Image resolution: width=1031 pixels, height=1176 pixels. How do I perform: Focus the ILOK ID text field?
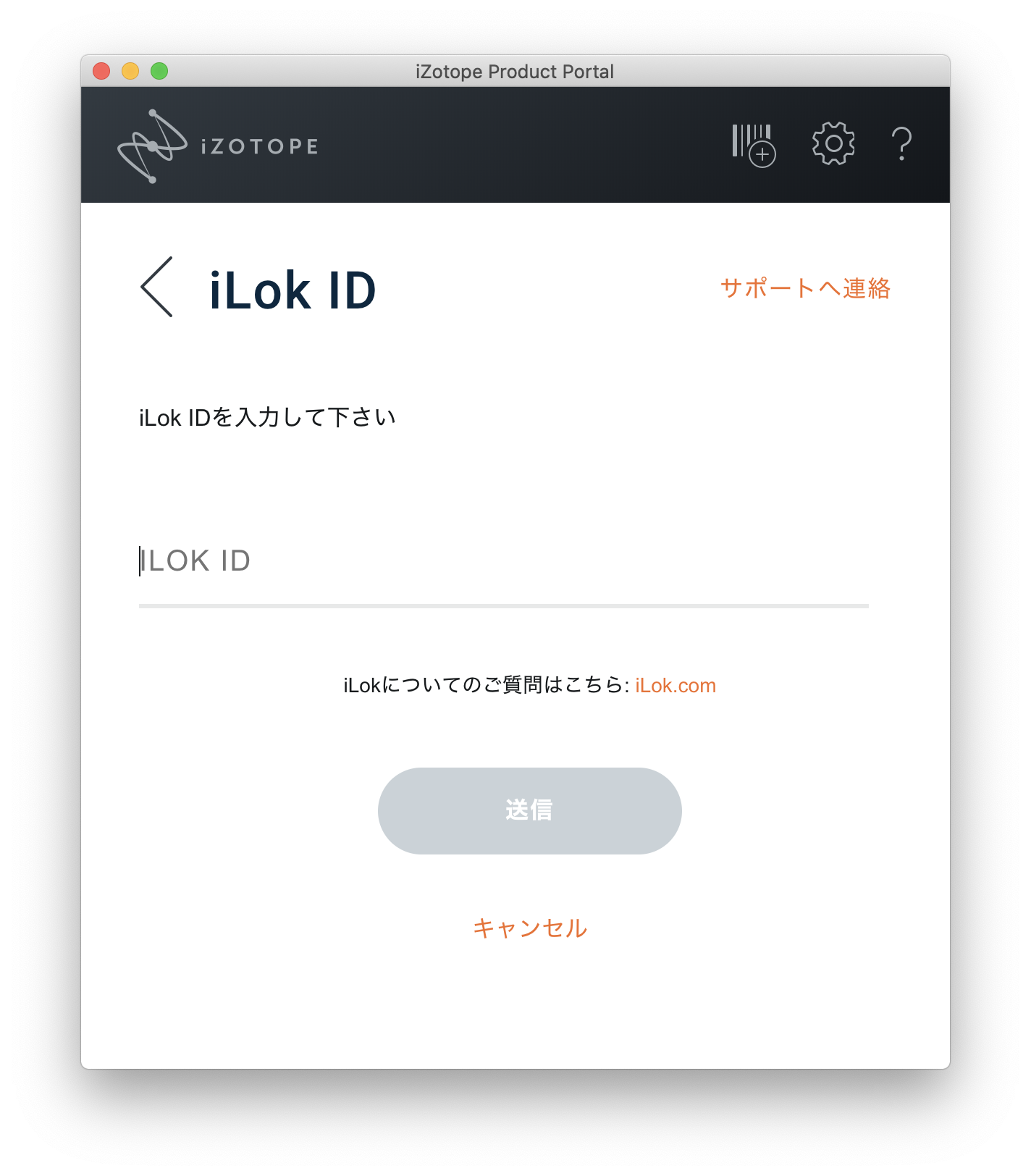[x=502, y=561]
